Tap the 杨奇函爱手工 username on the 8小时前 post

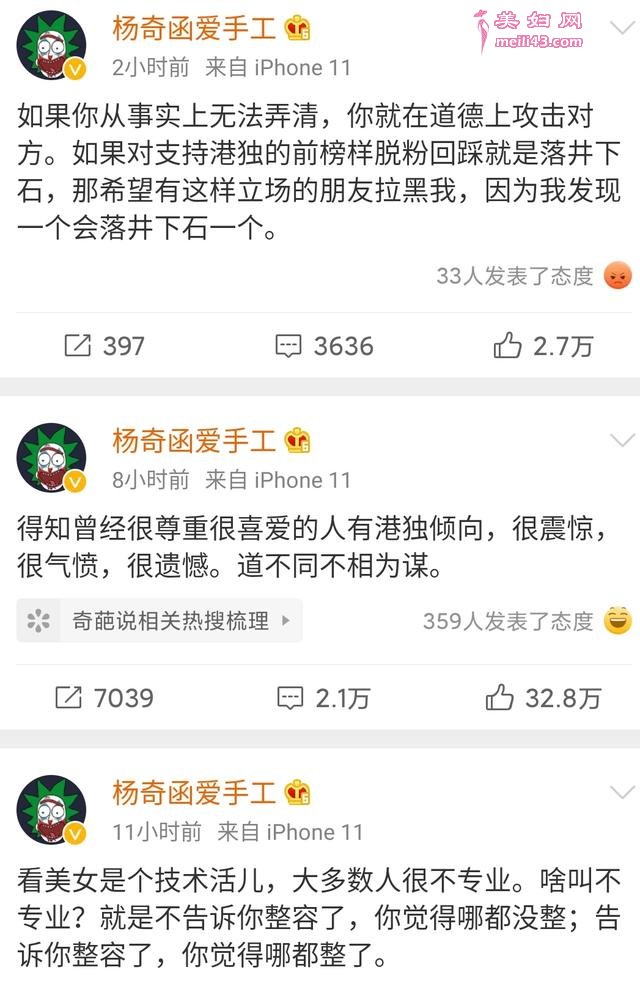(x=194, y=441)
